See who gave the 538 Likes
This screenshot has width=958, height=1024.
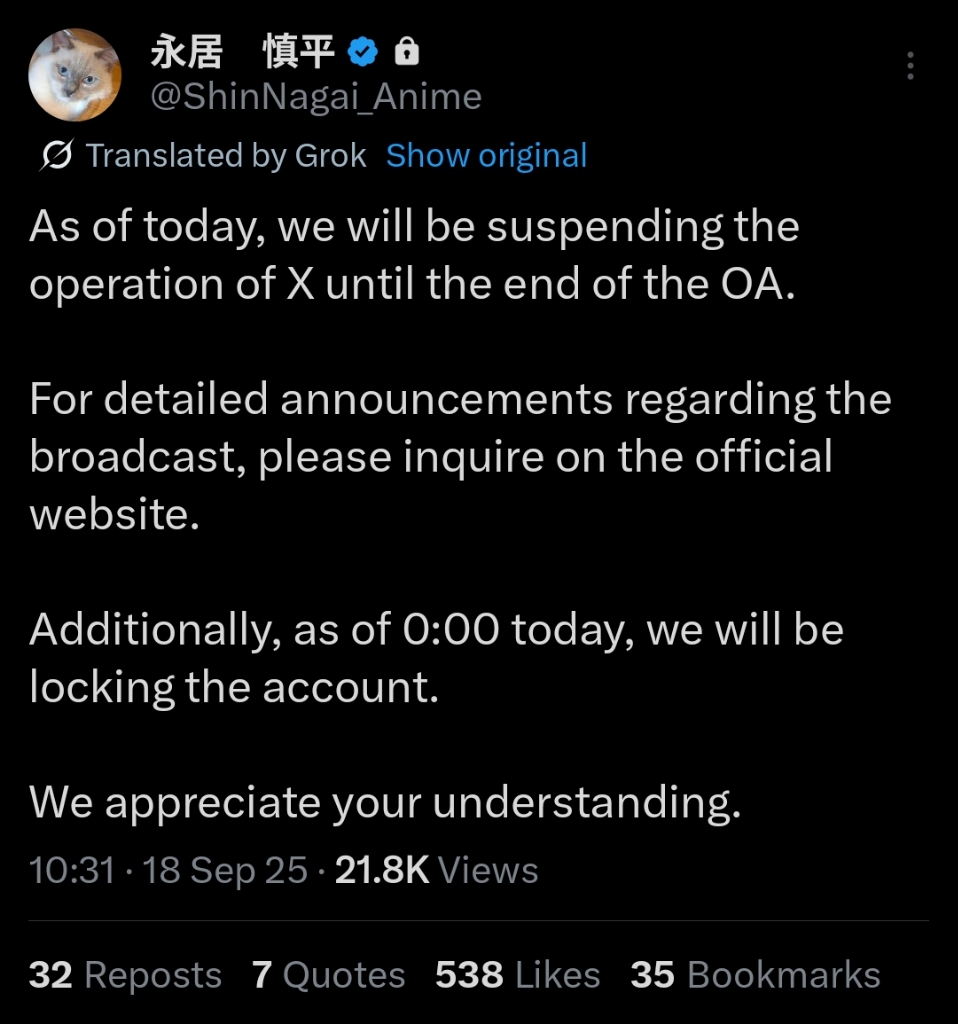[517, 975]
